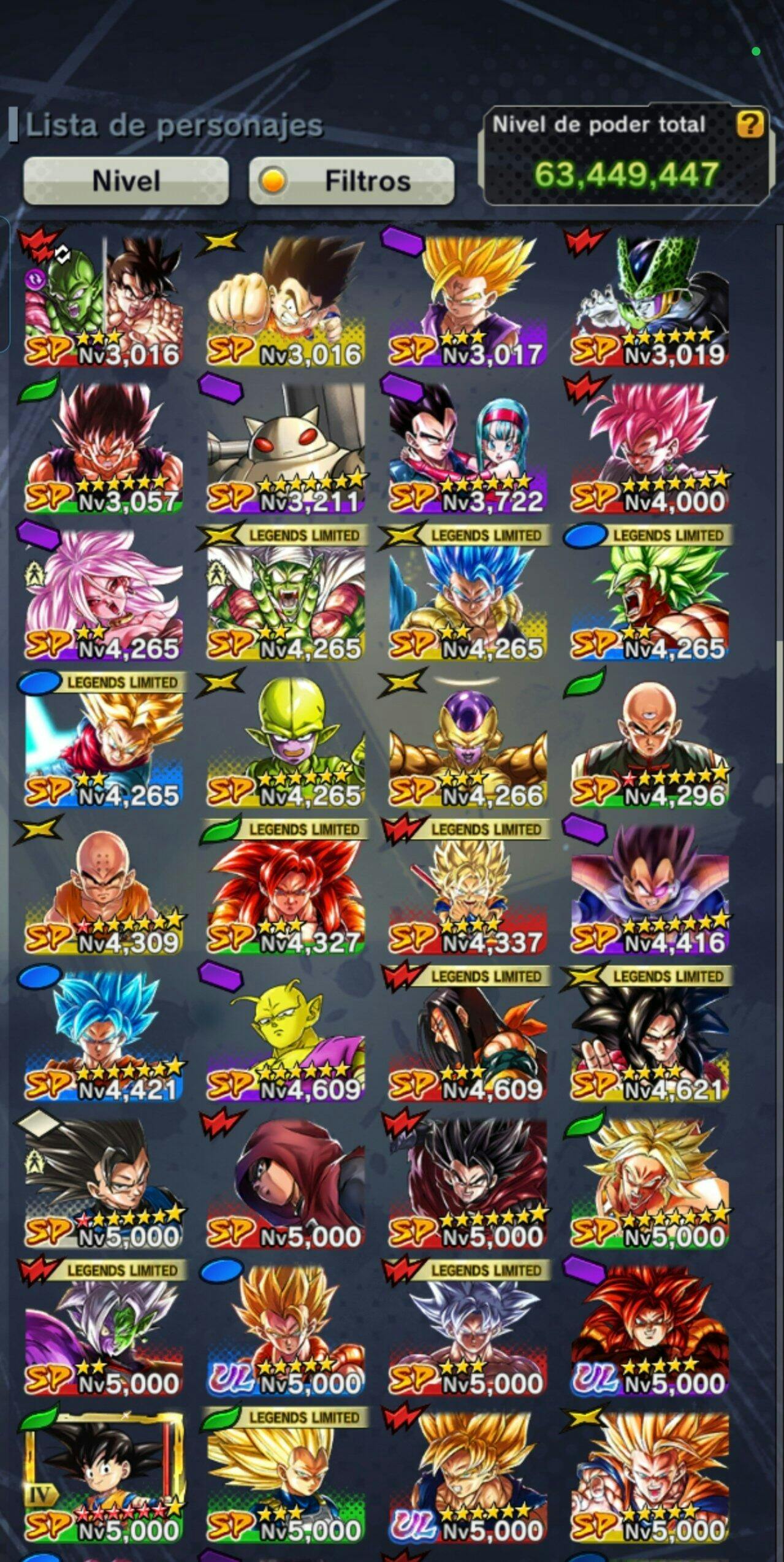Select the Nv4,309 Krillin character card

103,889
